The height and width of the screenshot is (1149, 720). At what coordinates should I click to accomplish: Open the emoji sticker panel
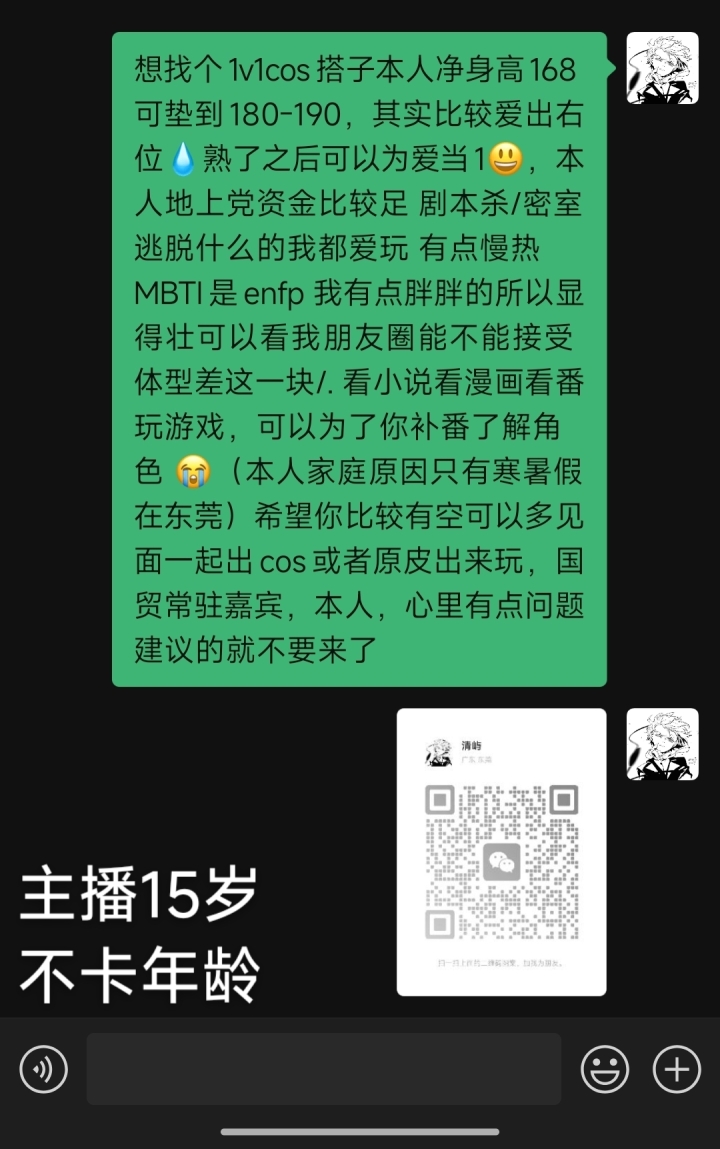pyautogui.click(x=605, y=1069)
